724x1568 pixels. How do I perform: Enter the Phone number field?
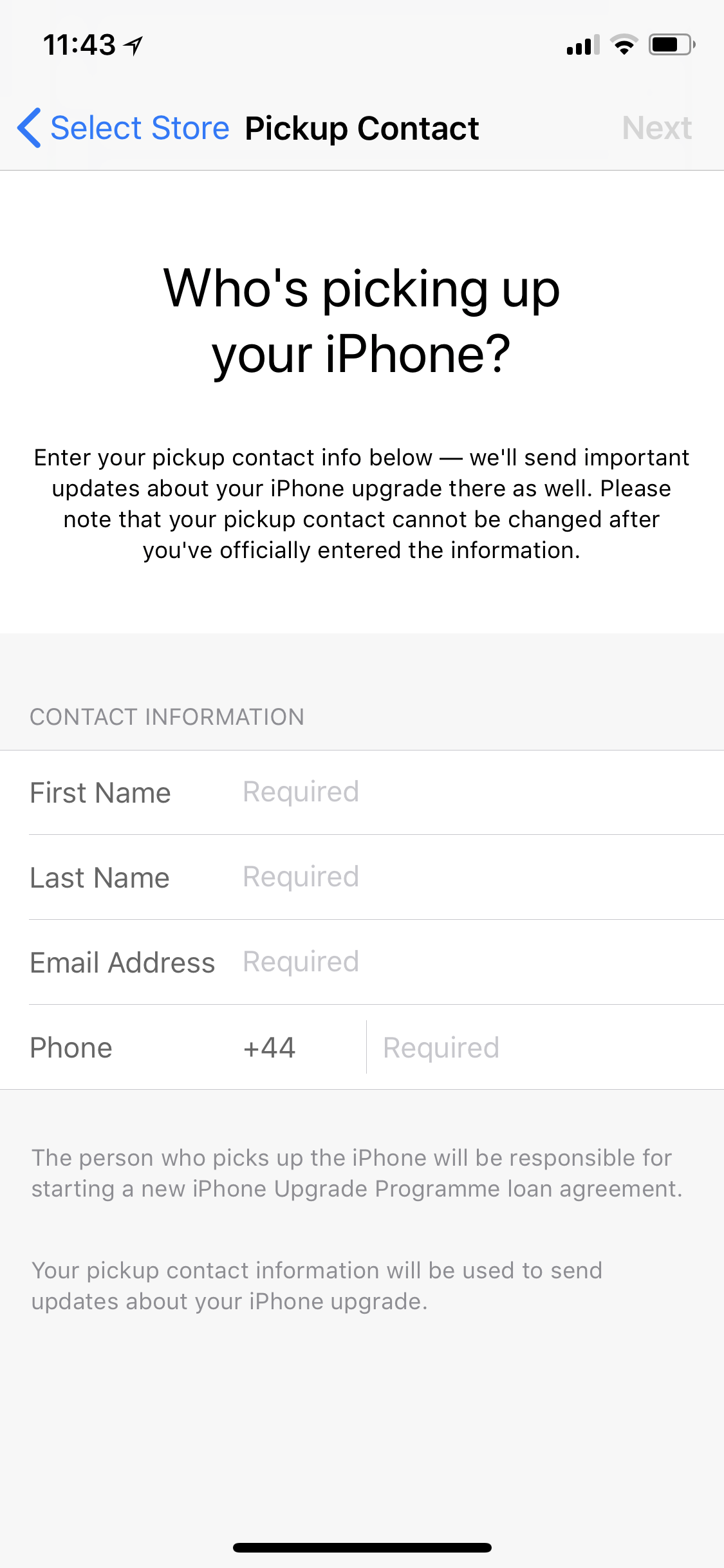click(545, 1047)
